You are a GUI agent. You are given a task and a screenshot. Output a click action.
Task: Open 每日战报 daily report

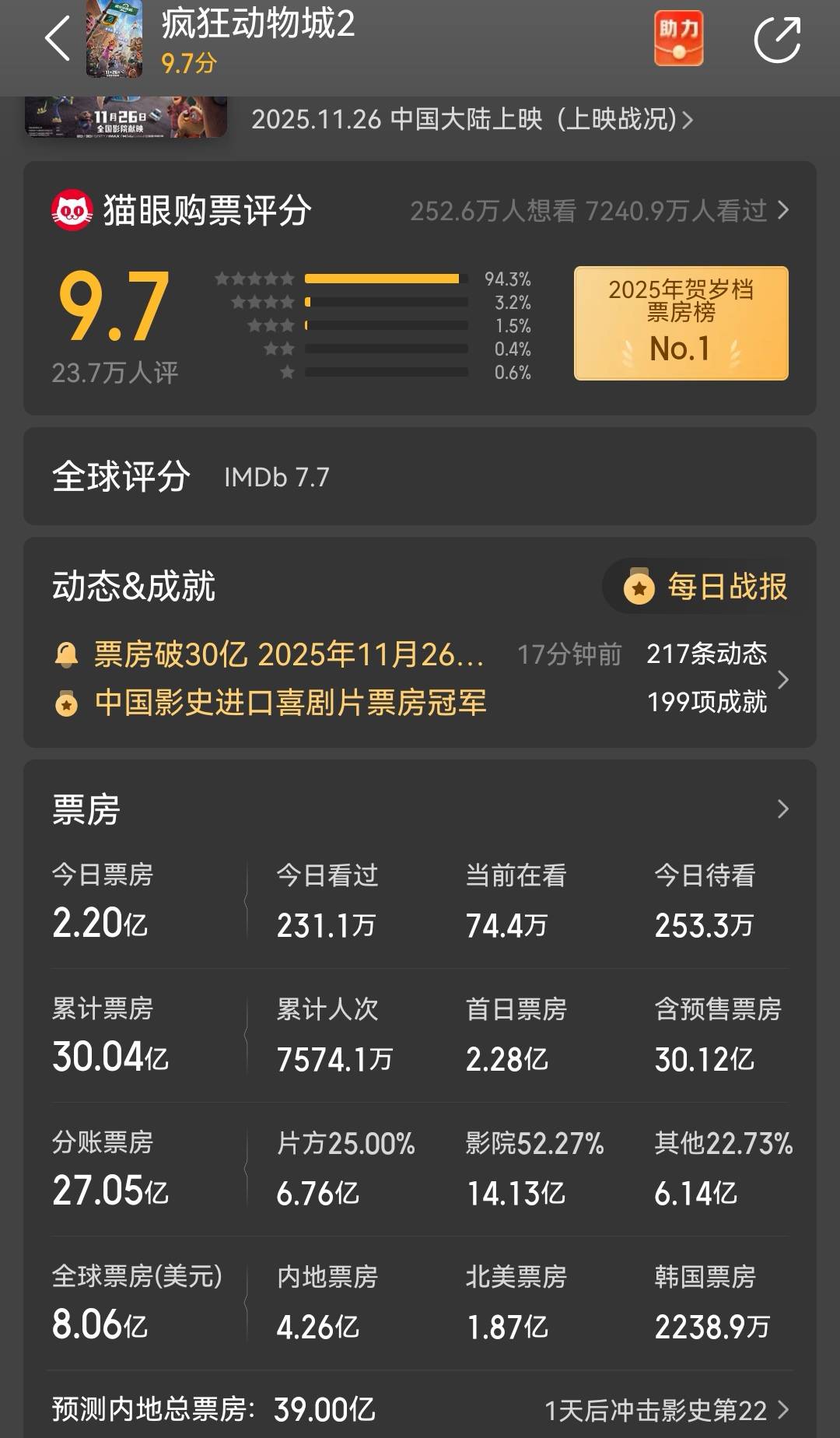(x=706, y=587)
